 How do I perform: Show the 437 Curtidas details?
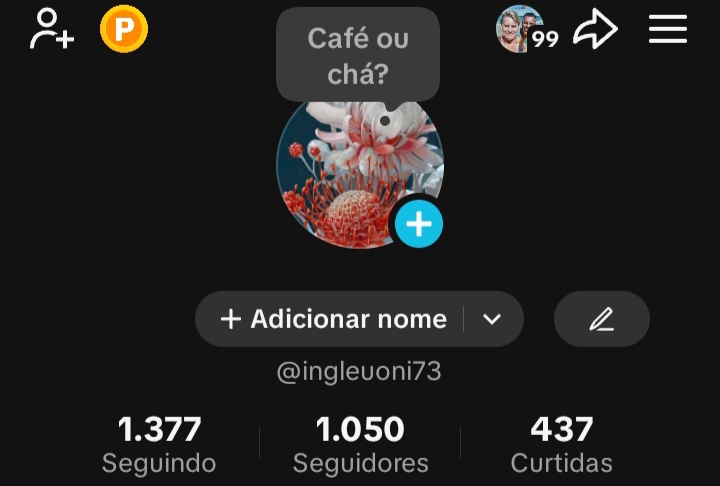point(561,445)
